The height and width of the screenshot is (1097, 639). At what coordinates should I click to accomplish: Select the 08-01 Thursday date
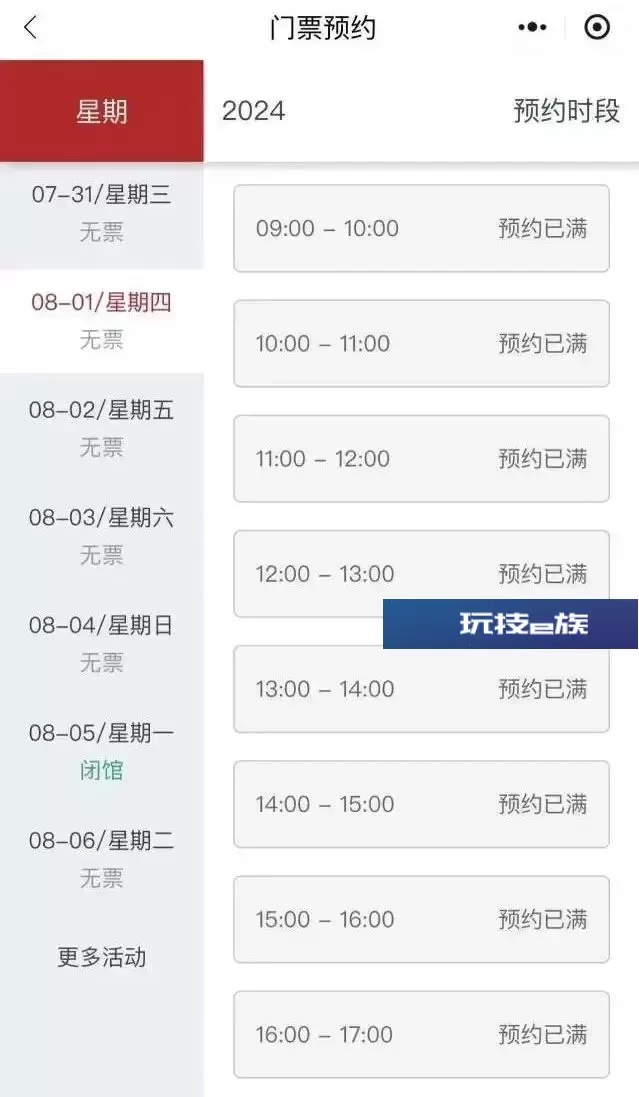101,322
